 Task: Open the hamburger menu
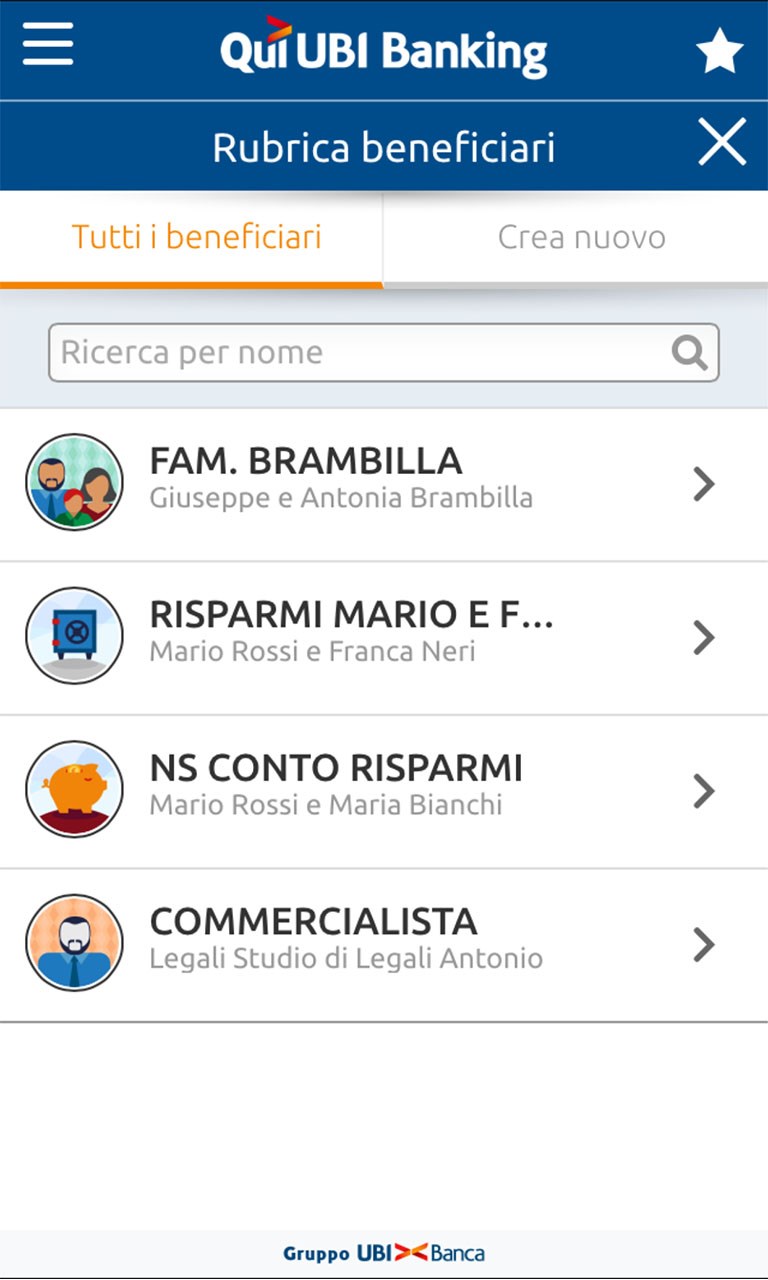(x=48, y=45)
